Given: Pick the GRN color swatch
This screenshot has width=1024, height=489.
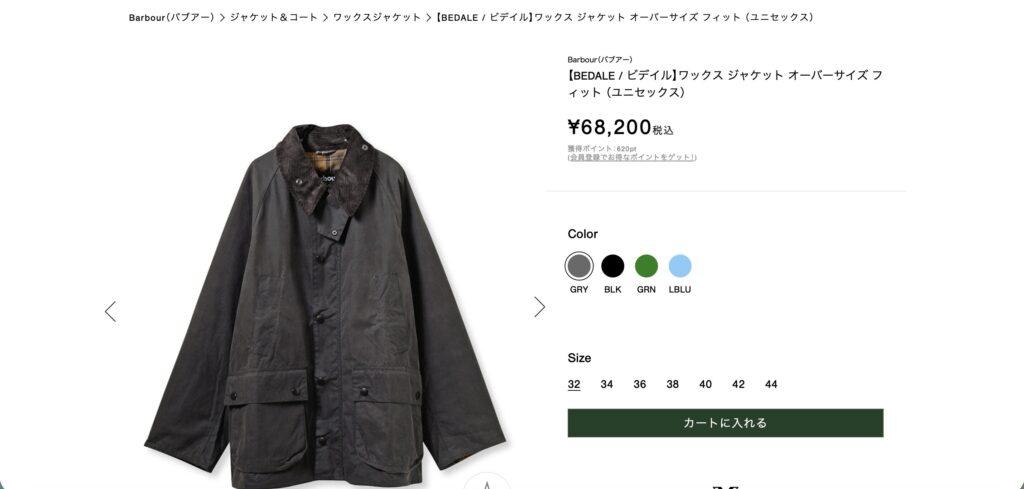Looking at the screenshot, I should pos(646,266).
